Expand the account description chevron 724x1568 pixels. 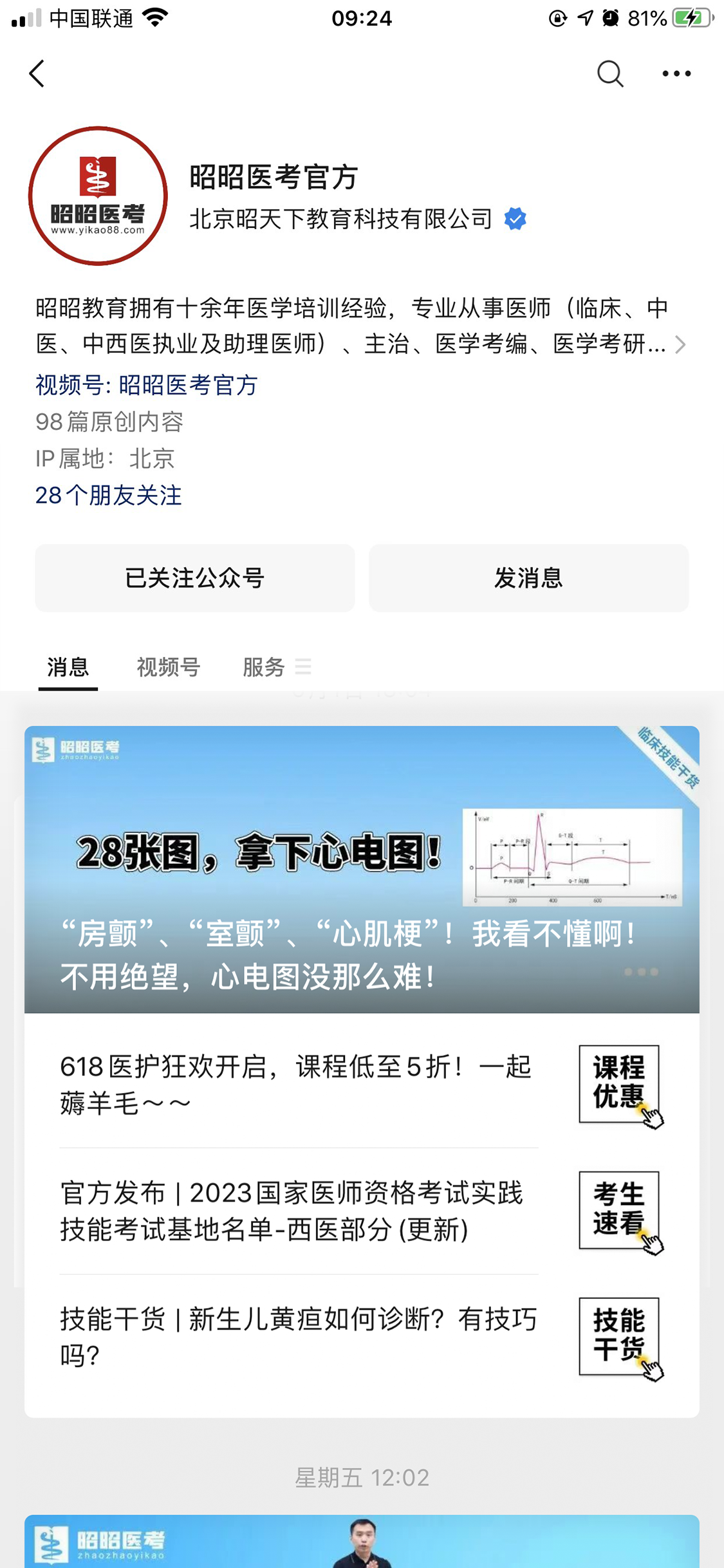[x=680, y=344]
